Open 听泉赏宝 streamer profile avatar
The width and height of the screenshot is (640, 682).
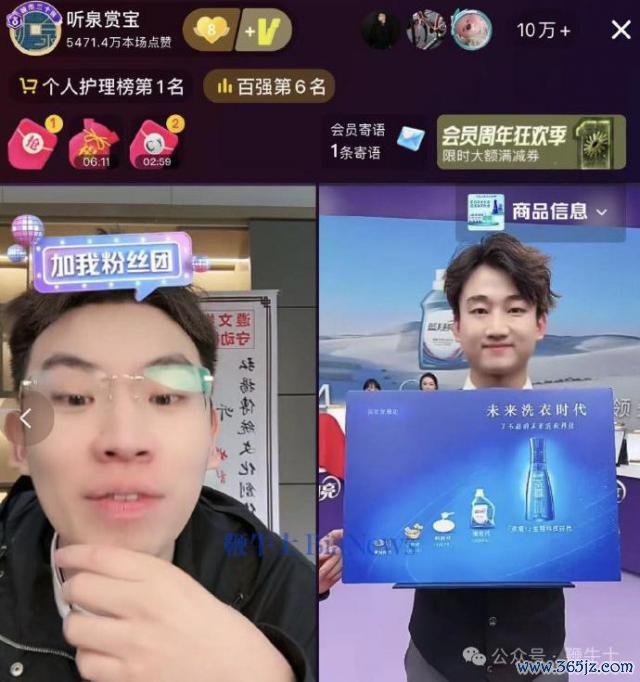[x=33, y=29]
